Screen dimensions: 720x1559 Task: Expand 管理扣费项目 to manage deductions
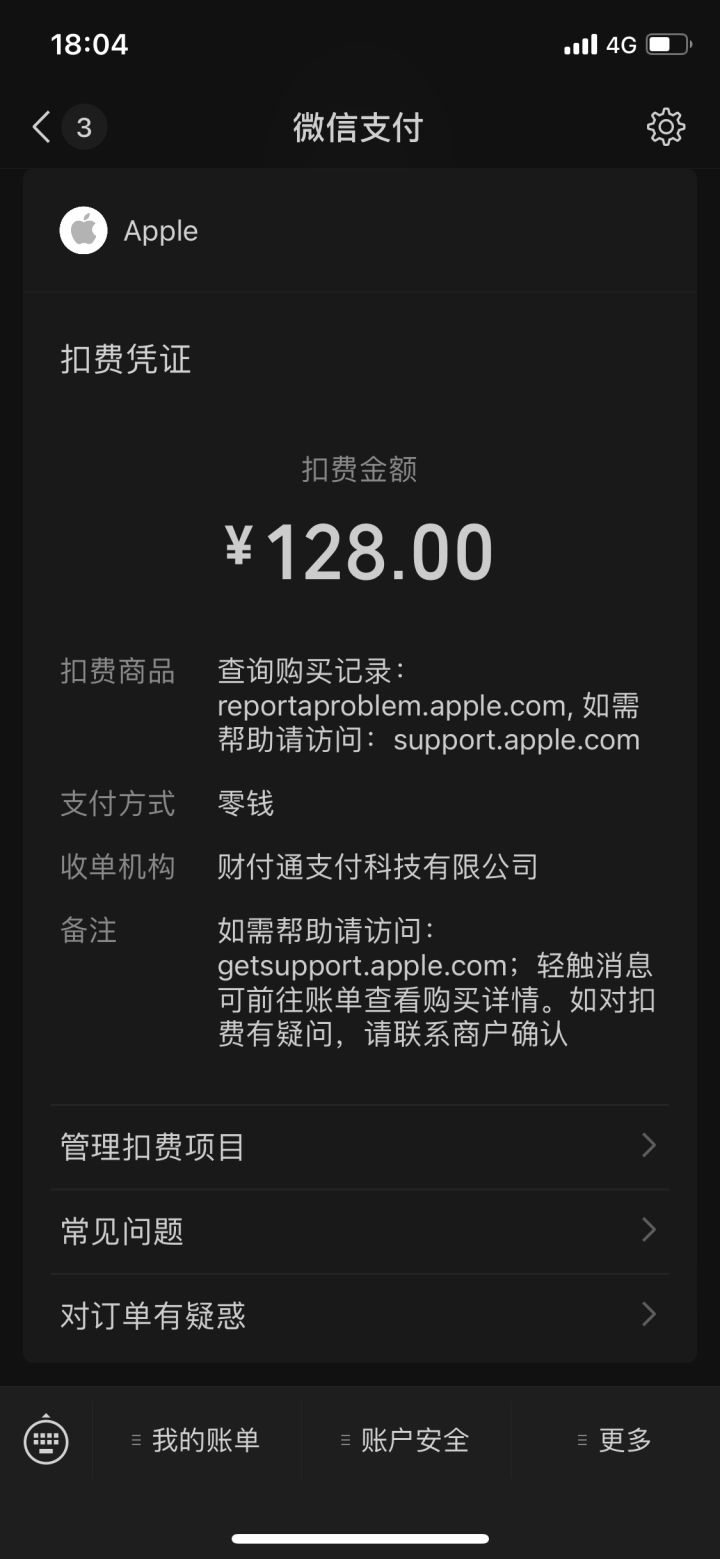pyautogui.click(x=360, y=1146)
